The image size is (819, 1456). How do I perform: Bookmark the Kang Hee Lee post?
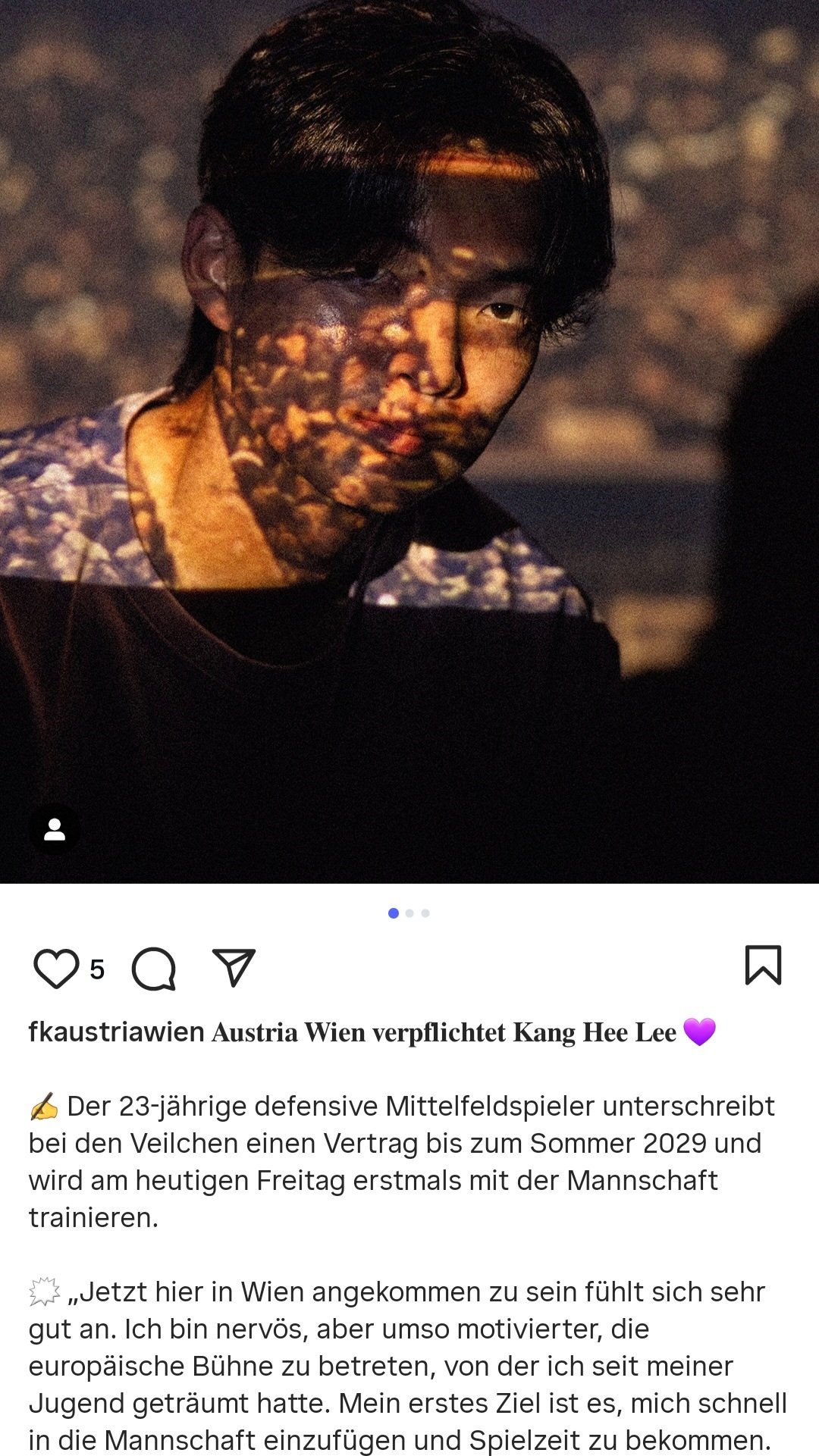pyautogui.click(x=763, y=965)
